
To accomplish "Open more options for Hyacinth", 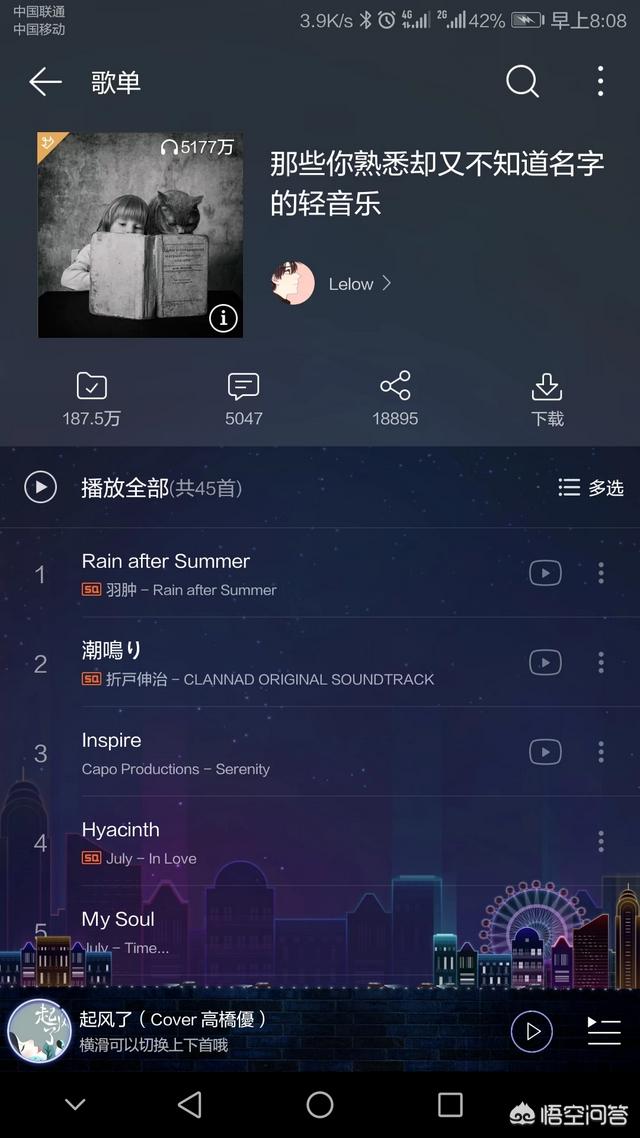I will click(x=601, y=841).
